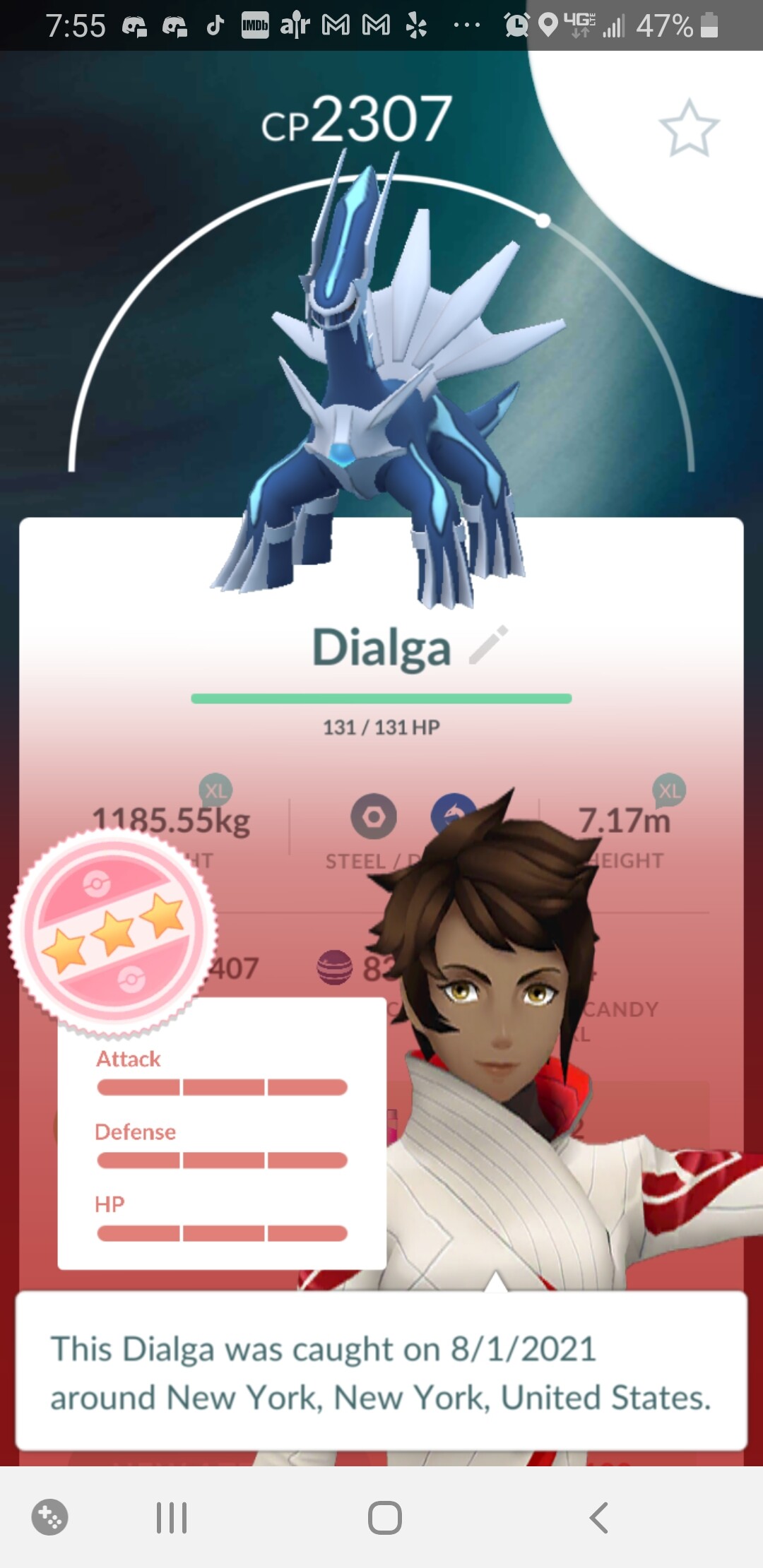The height and width of the screenshot is (1568, 763).
Task: Open recent apps from the navigation bar
Action: pos(172,1517)
